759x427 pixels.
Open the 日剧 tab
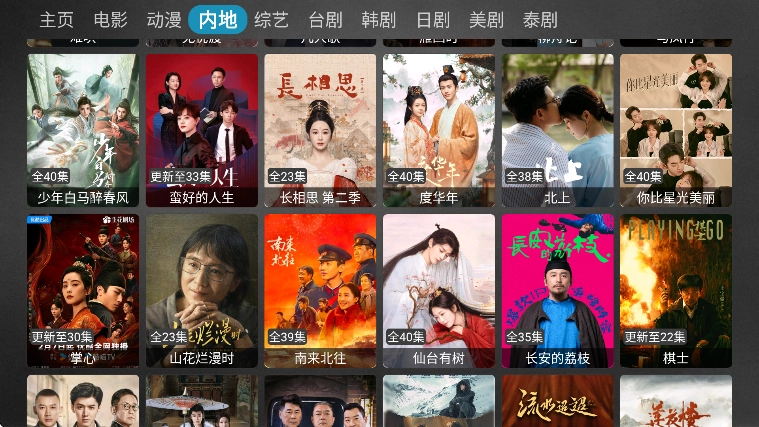pyautogui.click(x=433, y=20)
